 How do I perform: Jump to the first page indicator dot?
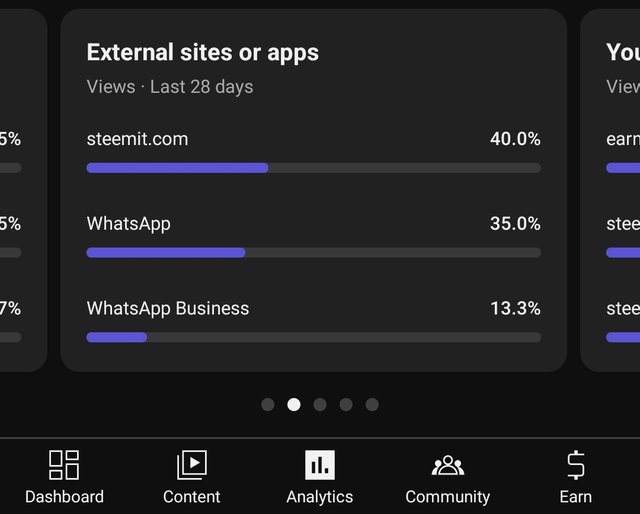click(268, 405)
